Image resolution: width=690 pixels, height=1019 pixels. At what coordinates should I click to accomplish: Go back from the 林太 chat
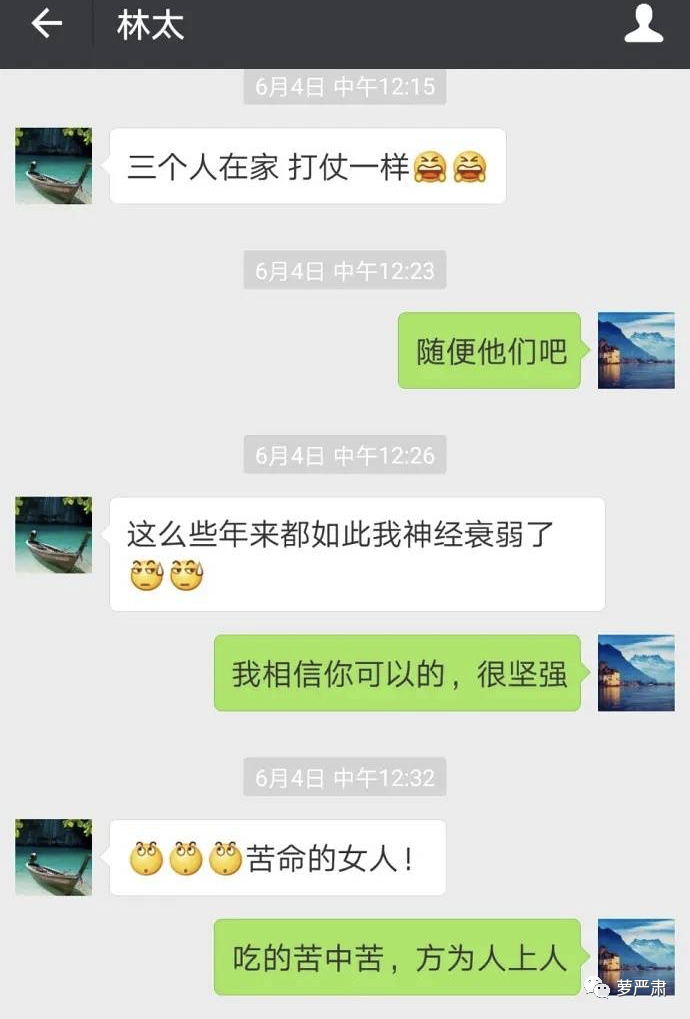[46, 25]
